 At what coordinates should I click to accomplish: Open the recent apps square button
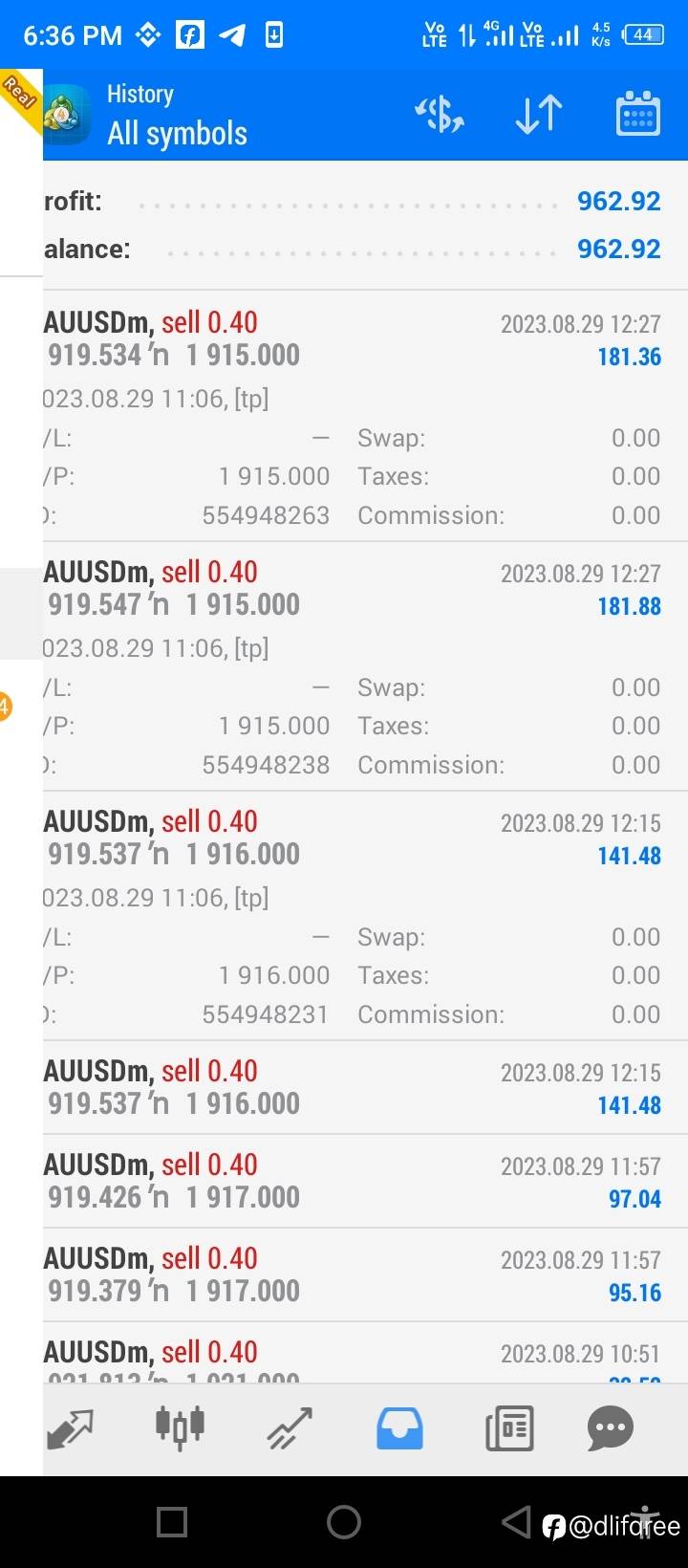coord(172,1521)
